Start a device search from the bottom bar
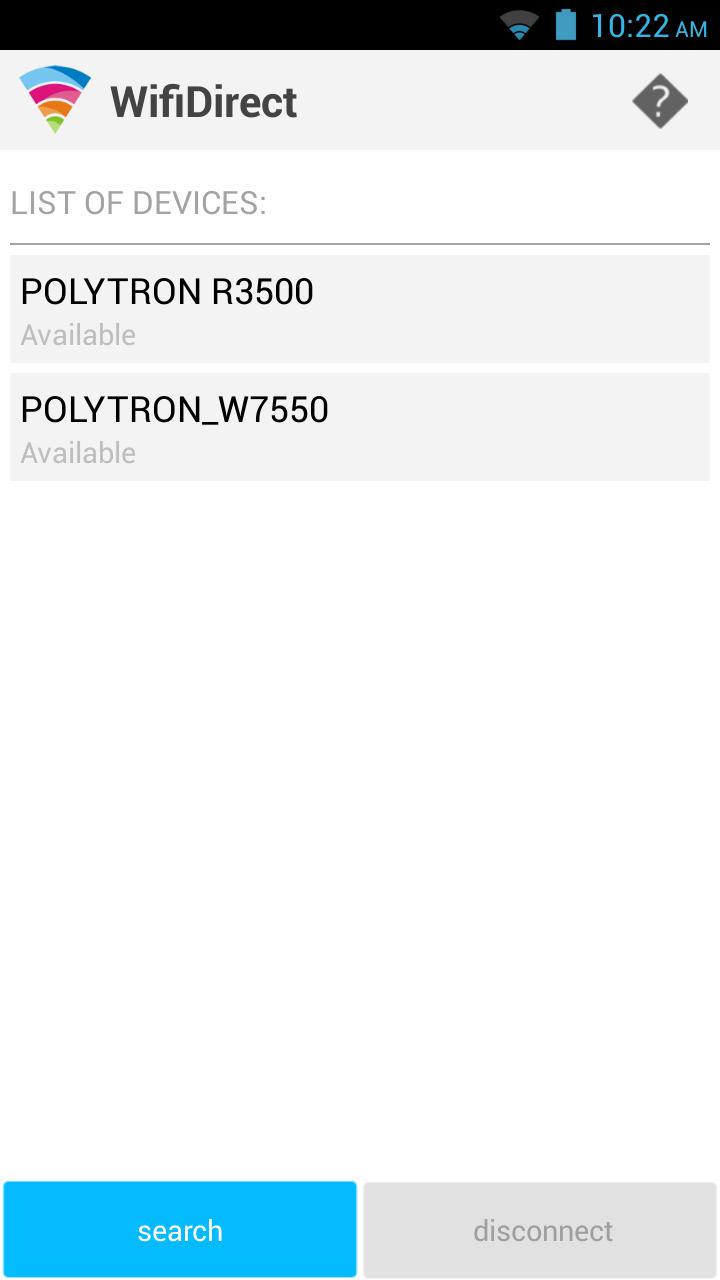Viewport: 720px width, 1280px height. 180,1229
